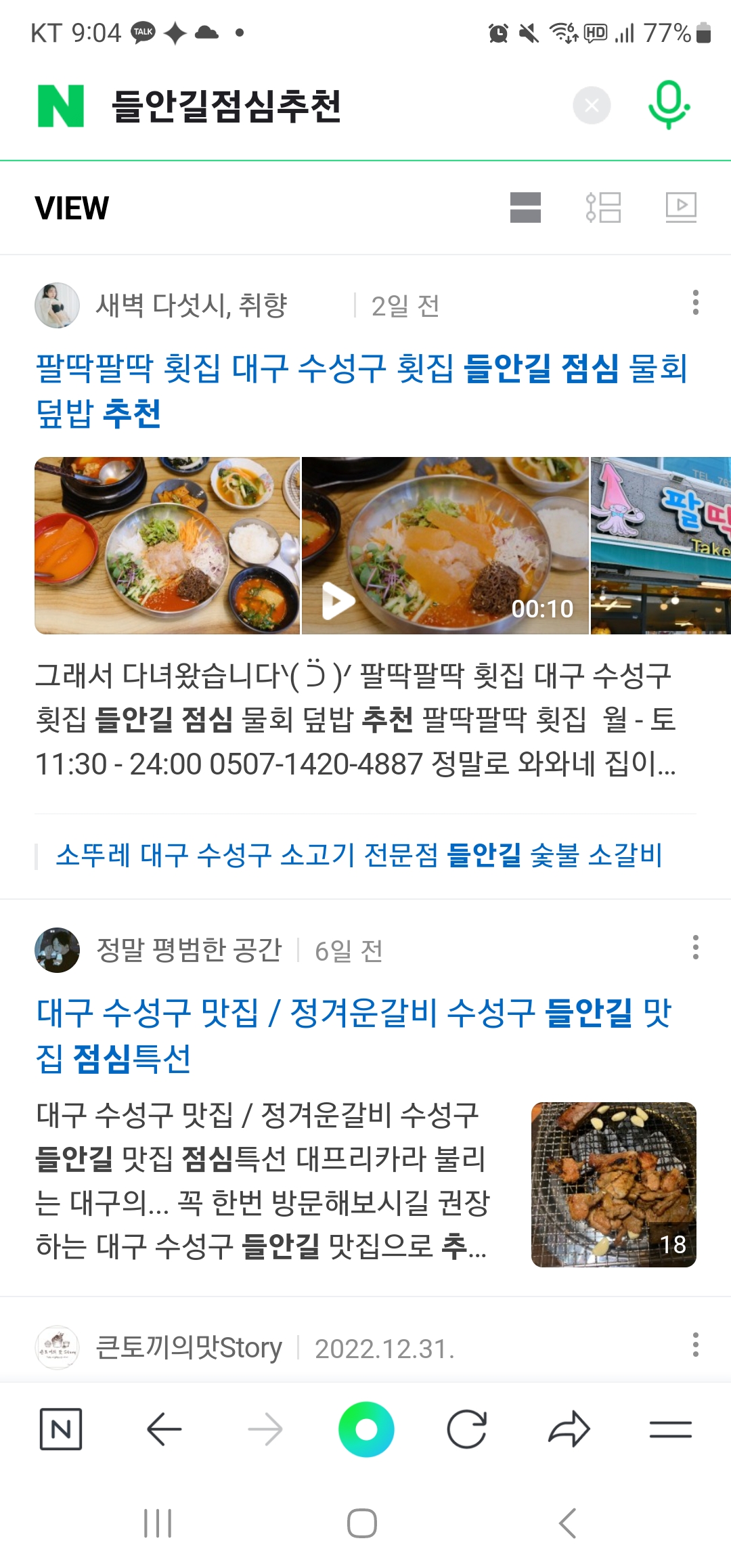Reload the current page
The width and height of the screenshot is (731, 1568).
(467, 1429)
